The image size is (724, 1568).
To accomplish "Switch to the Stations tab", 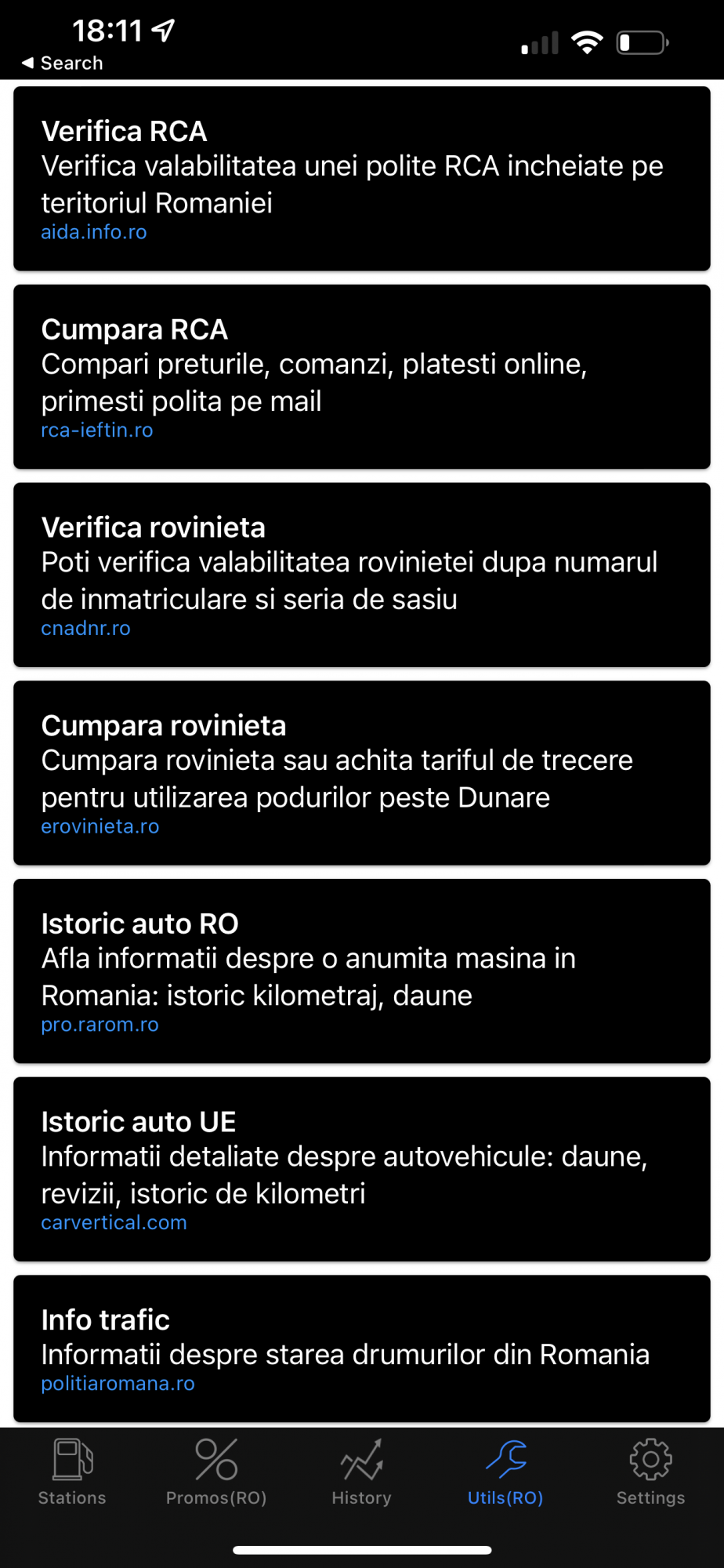I will tap(72, 1472).
